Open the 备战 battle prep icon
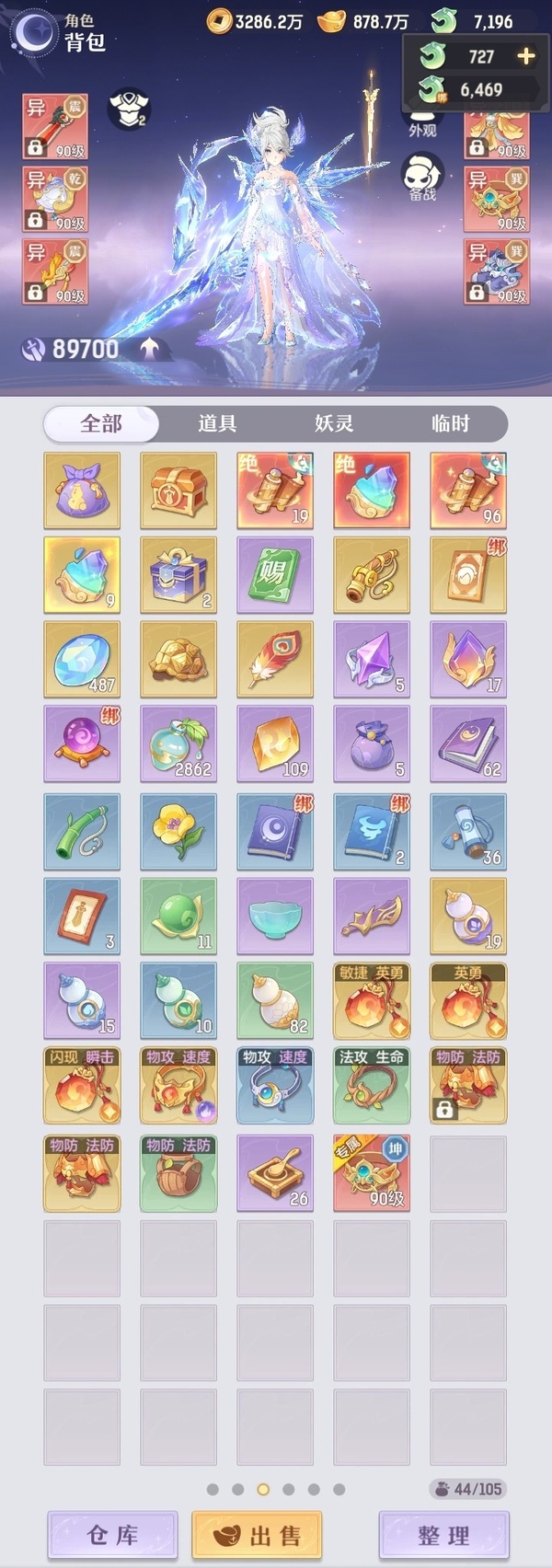This screenshot has width=552, height=1568. pyautogui.click(x=422, y=175)
